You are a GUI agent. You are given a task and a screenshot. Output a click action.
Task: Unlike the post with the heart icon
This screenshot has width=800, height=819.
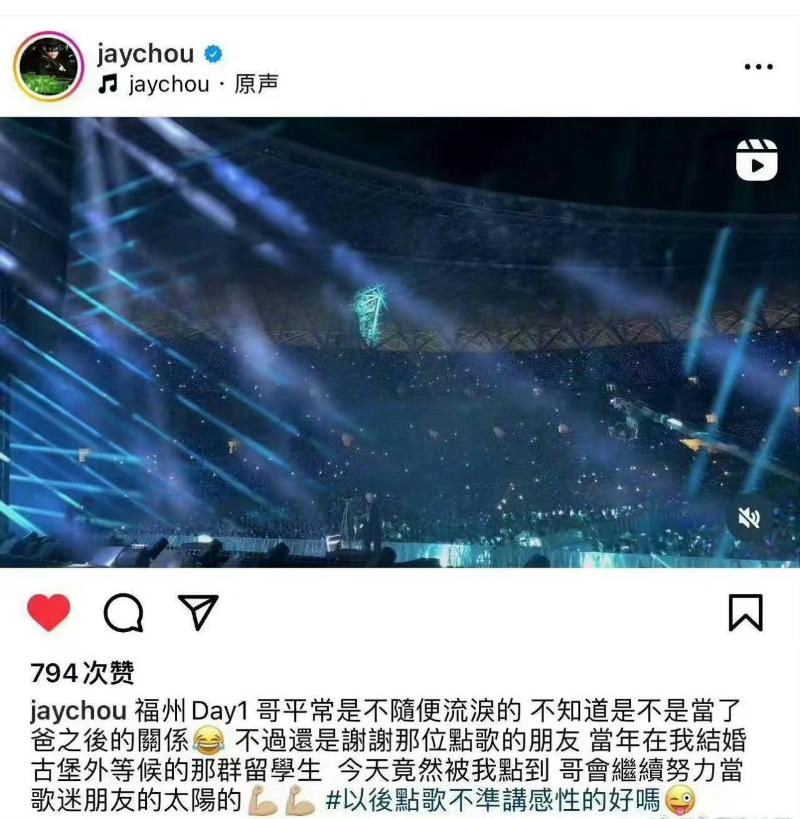click(x=48, y=611)
